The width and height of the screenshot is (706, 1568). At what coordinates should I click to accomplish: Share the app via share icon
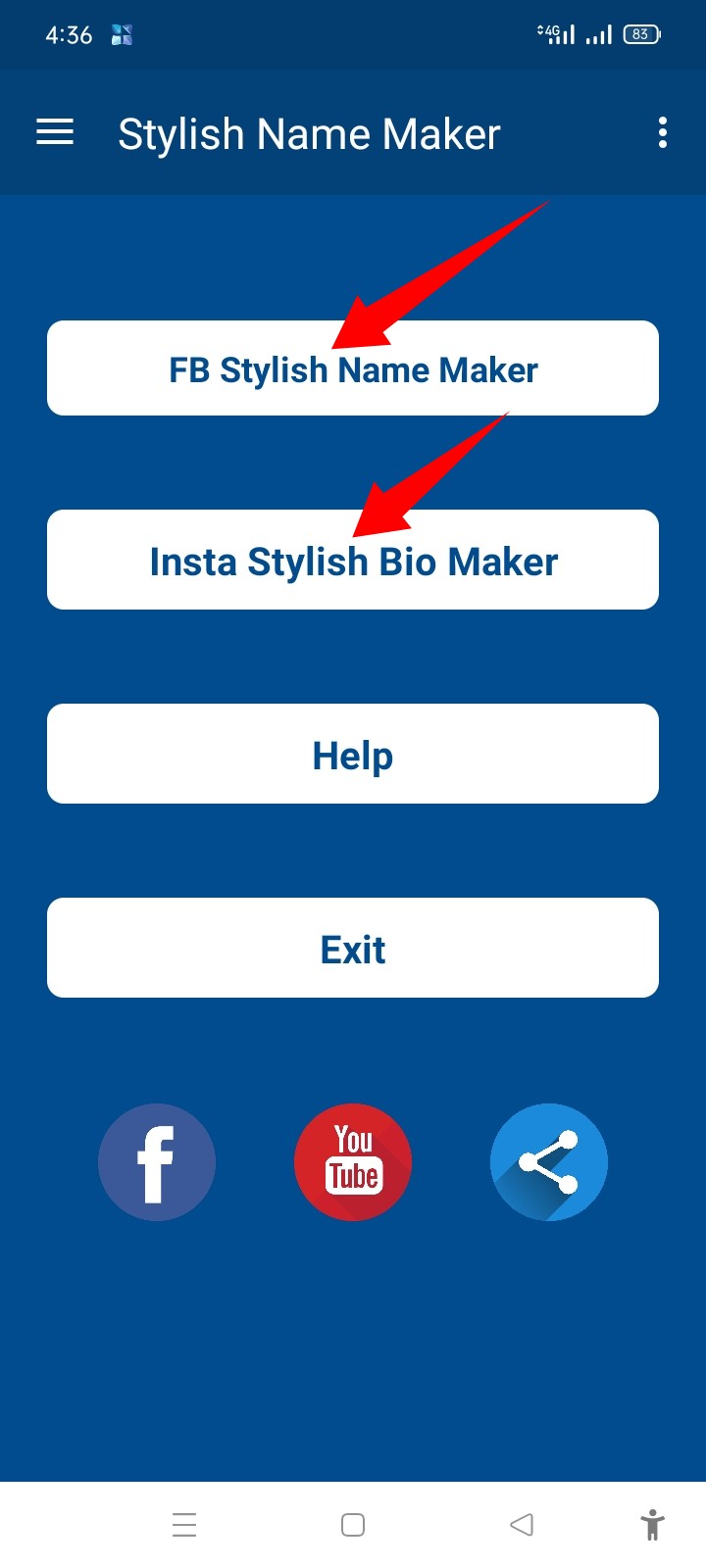[x=549, y=1162]
